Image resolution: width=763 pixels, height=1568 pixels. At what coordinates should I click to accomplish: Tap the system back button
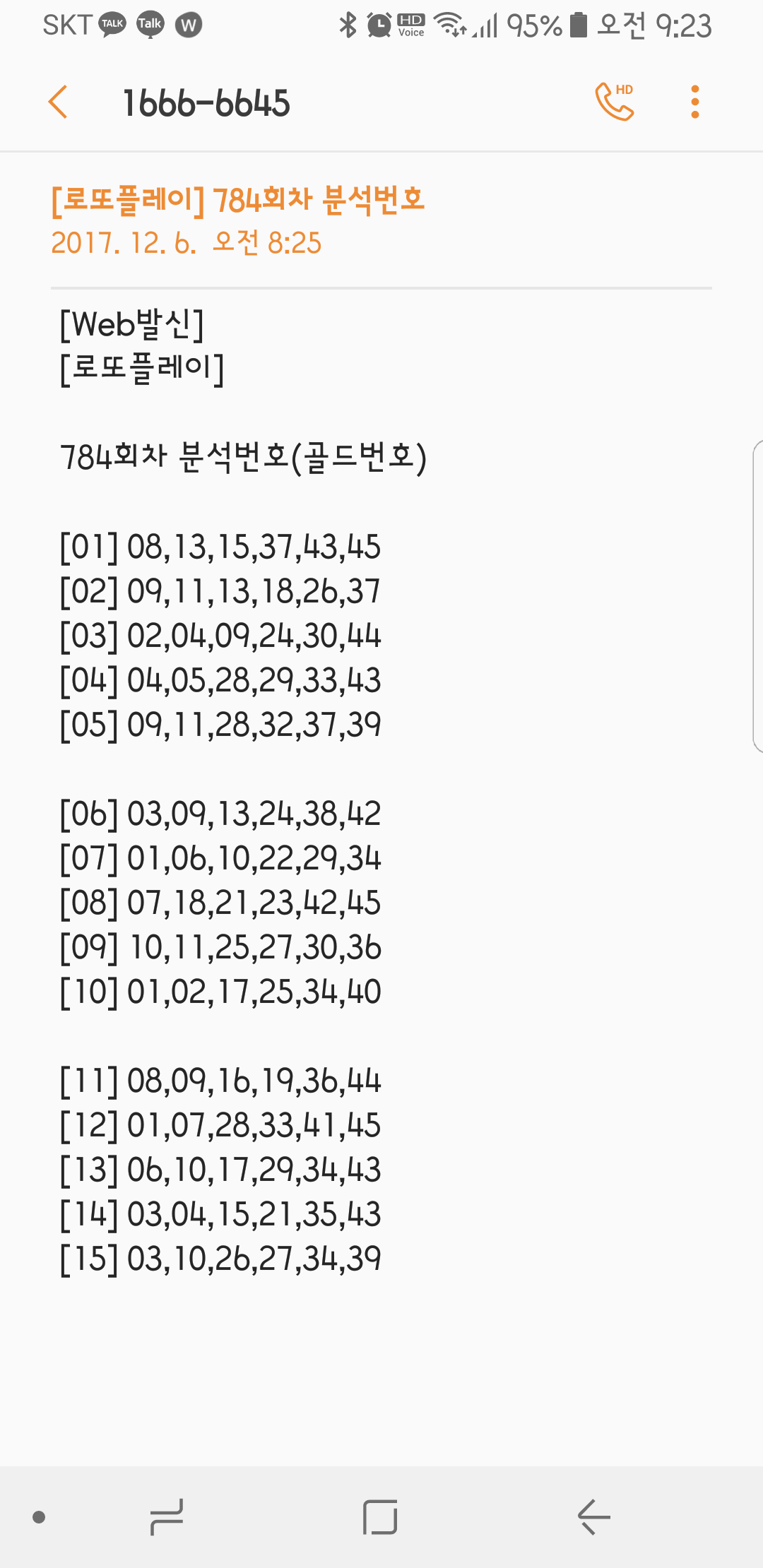593,1516
